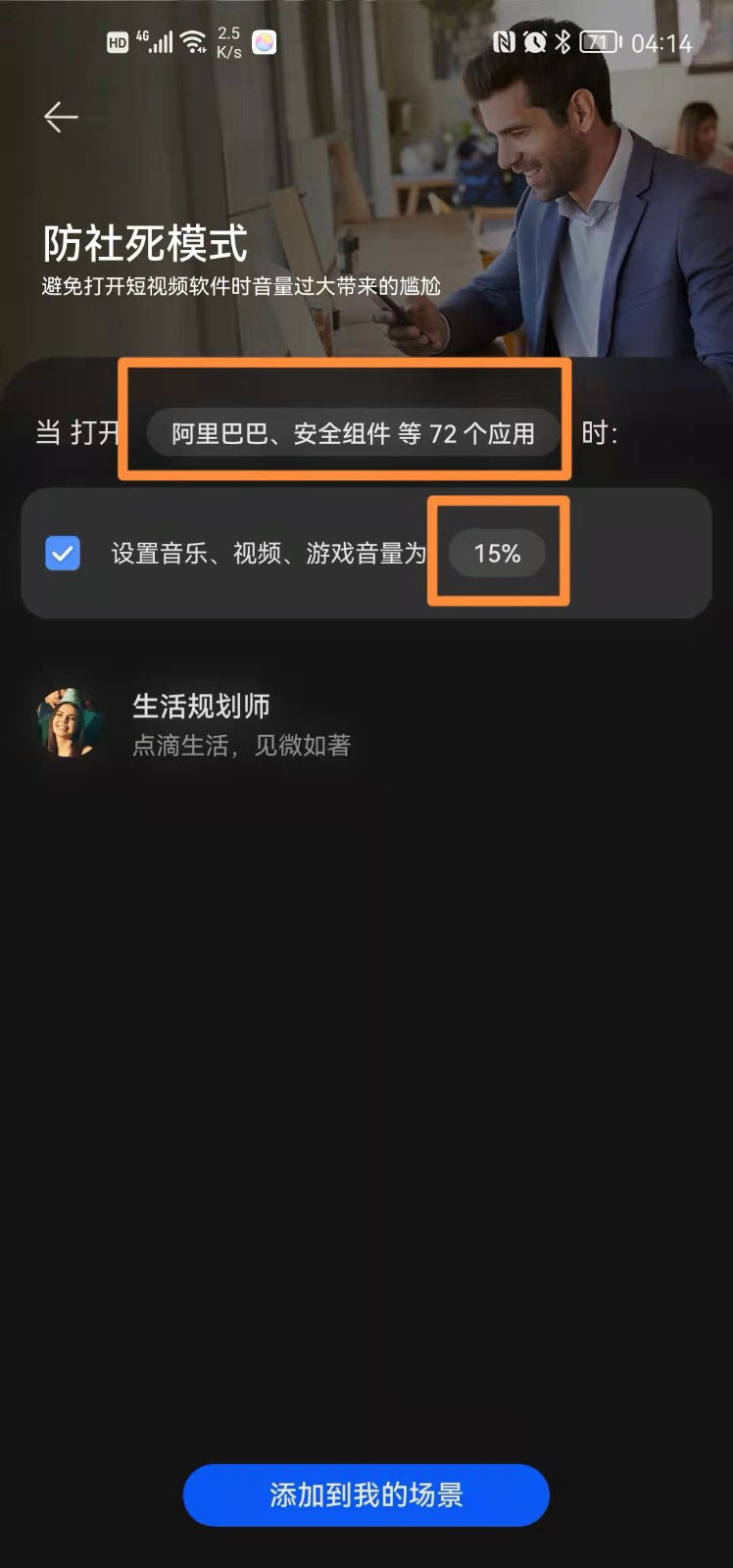The height and width of the screenshot is (1568, 733).
Task: Go back using the top-left arrow
Action: point(61,118)
